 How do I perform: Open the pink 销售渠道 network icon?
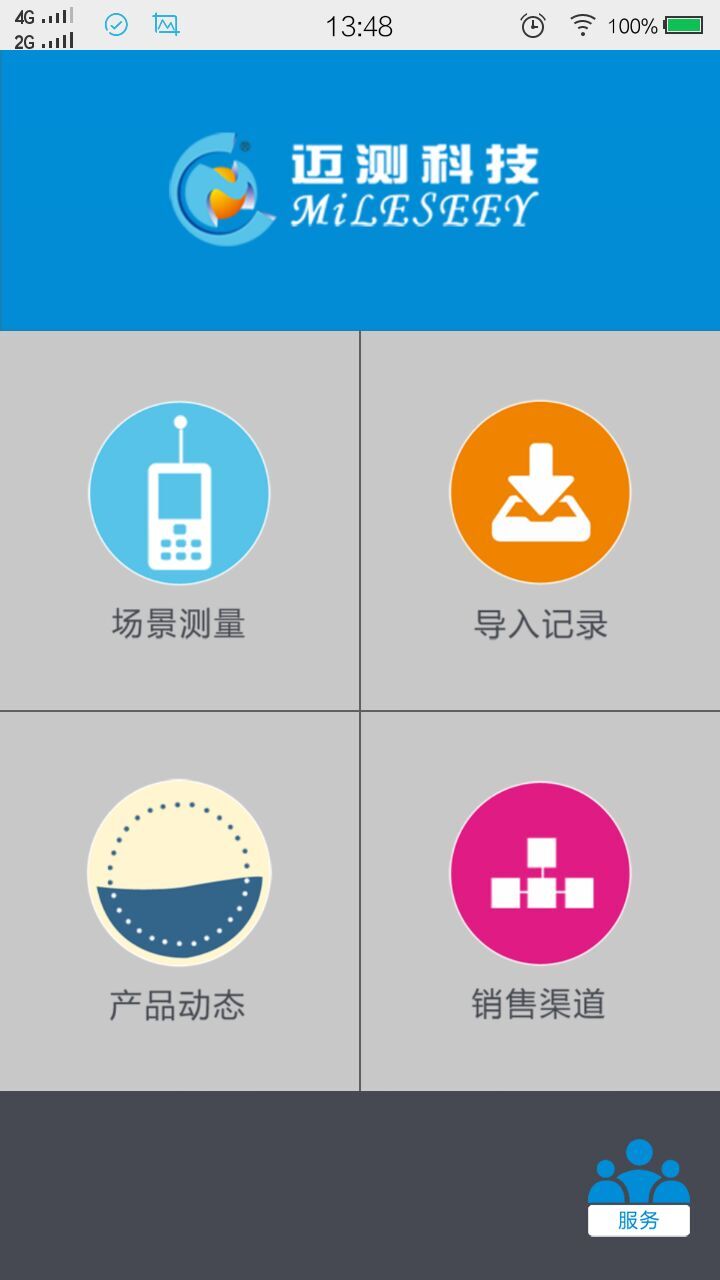pos(540,873)
